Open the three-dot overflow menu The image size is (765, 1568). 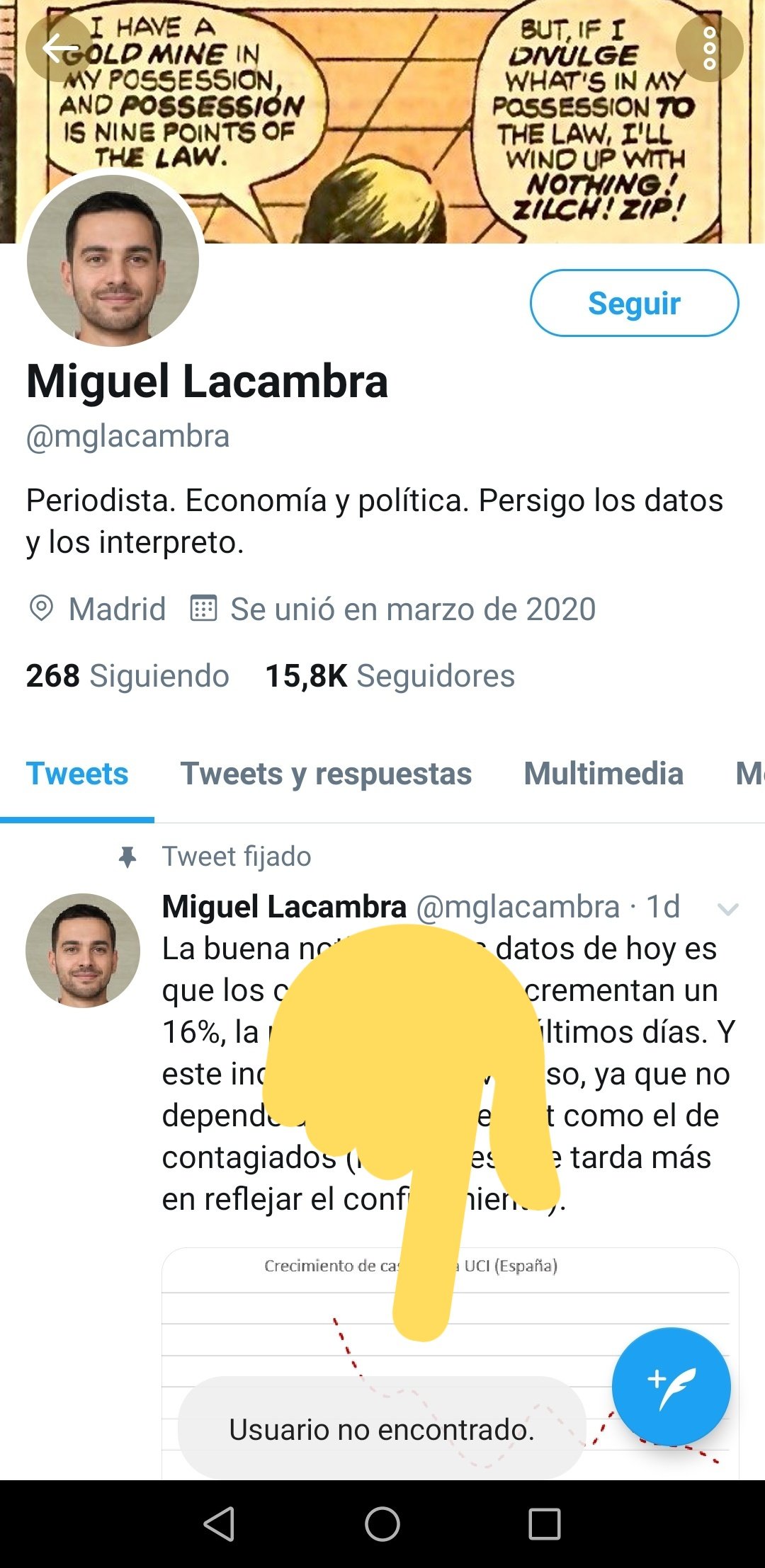[x=709, y=48]
